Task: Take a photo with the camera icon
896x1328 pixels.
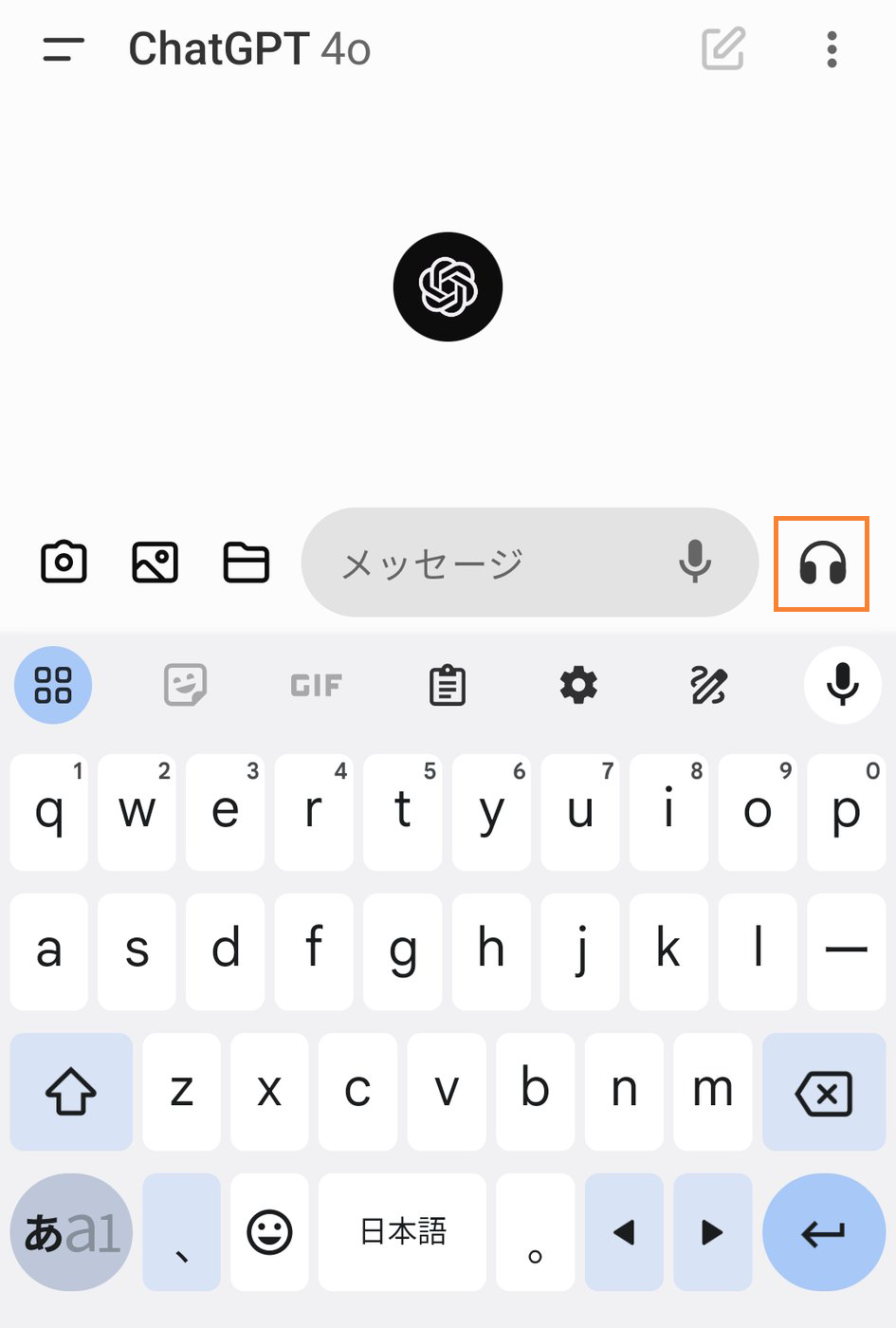Action: point(64,563)
